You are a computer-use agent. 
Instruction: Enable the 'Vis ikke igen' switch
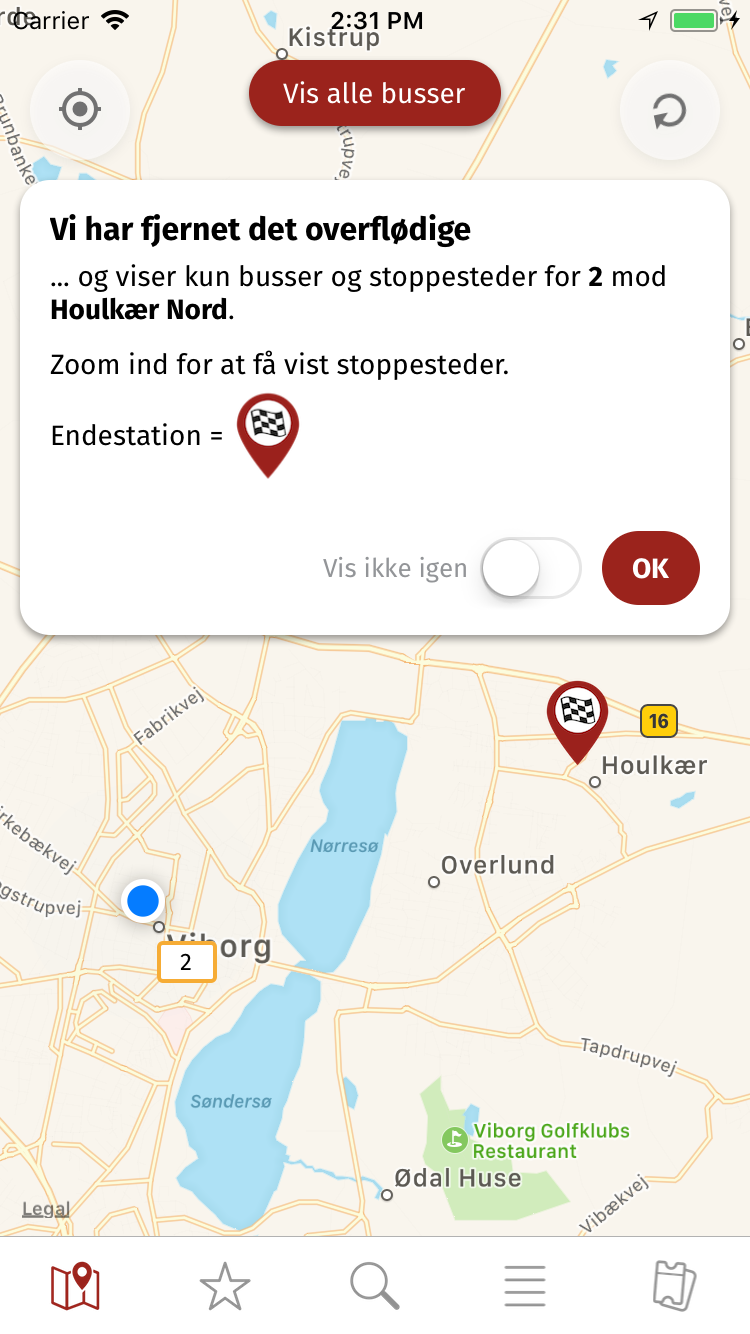coord(530,568)
